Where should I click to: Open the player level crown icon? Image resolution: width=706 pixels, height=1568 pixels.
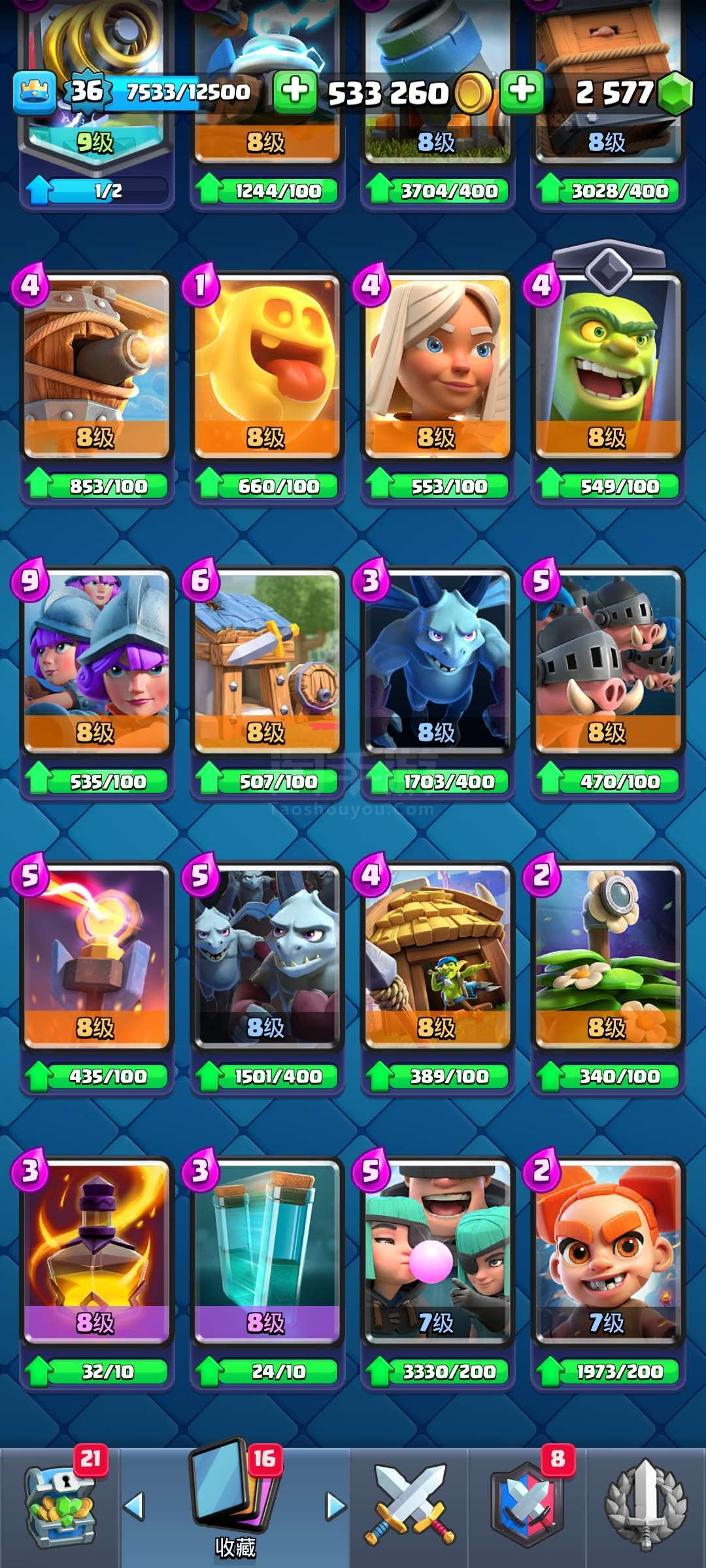click(35, 93)
